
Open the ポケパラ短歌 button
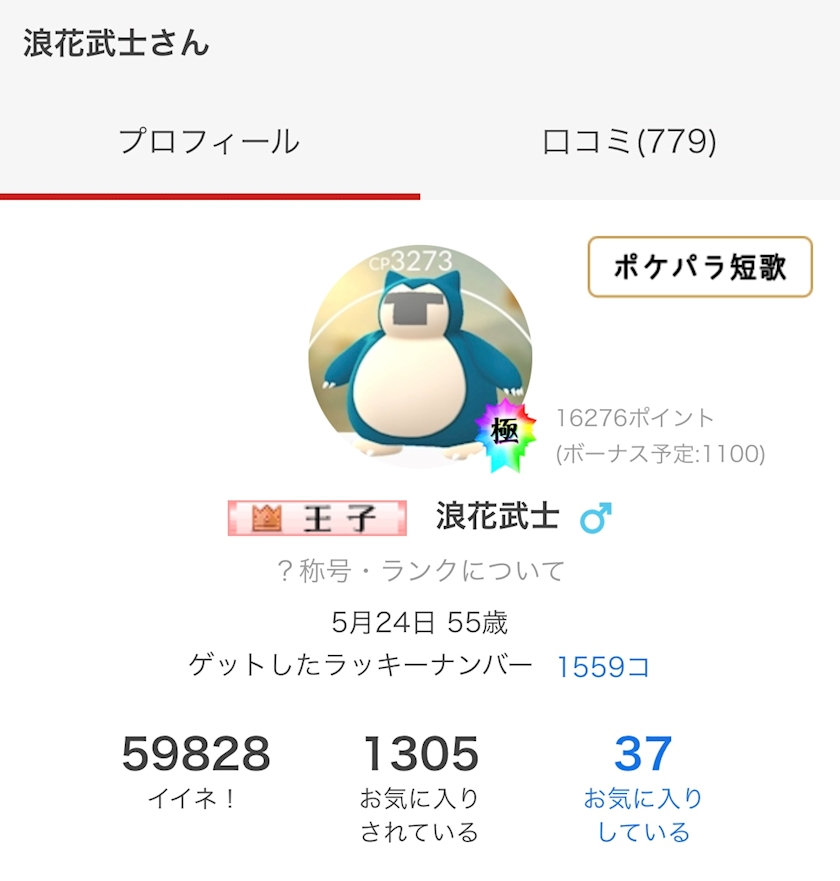pos(699,267)
